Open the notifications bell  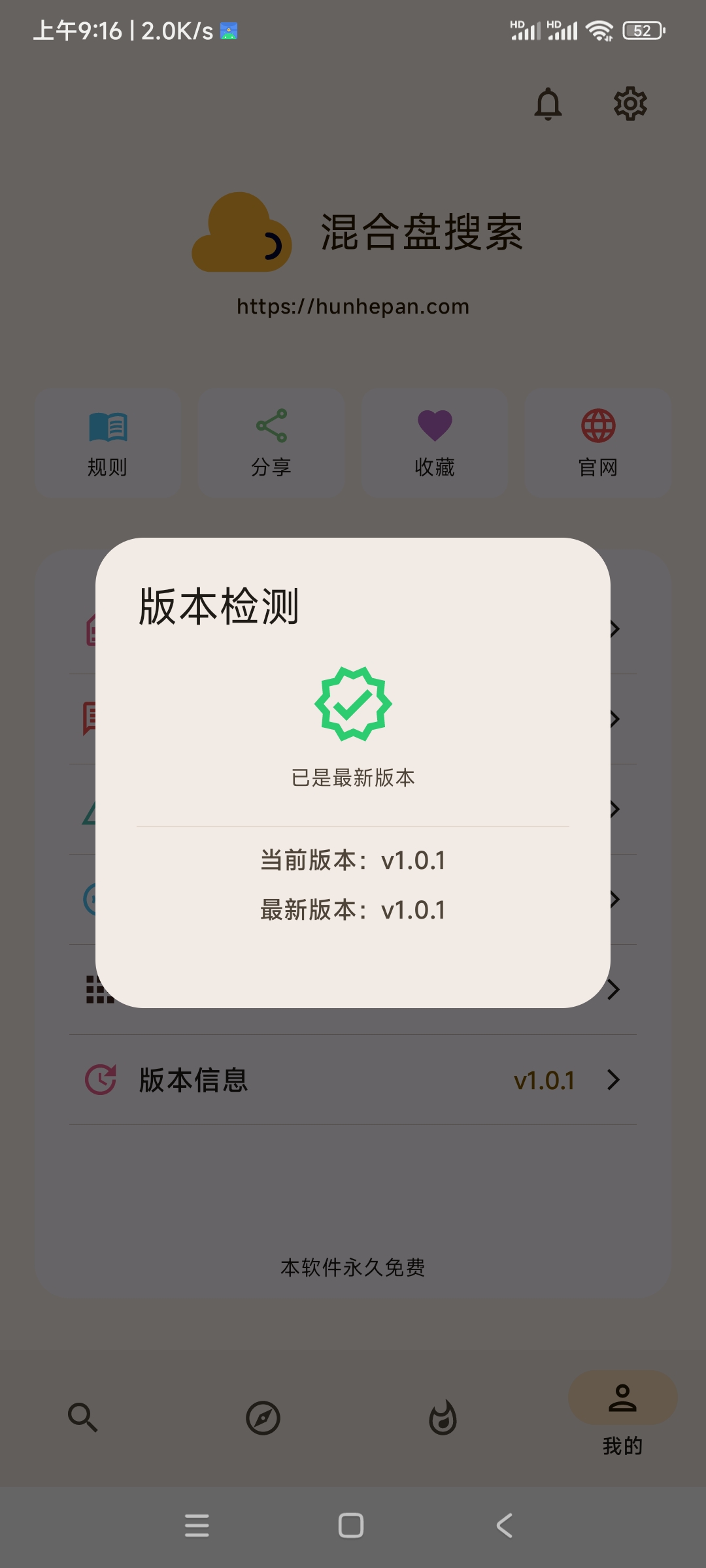pyautogui.click(x=548, y=104)
